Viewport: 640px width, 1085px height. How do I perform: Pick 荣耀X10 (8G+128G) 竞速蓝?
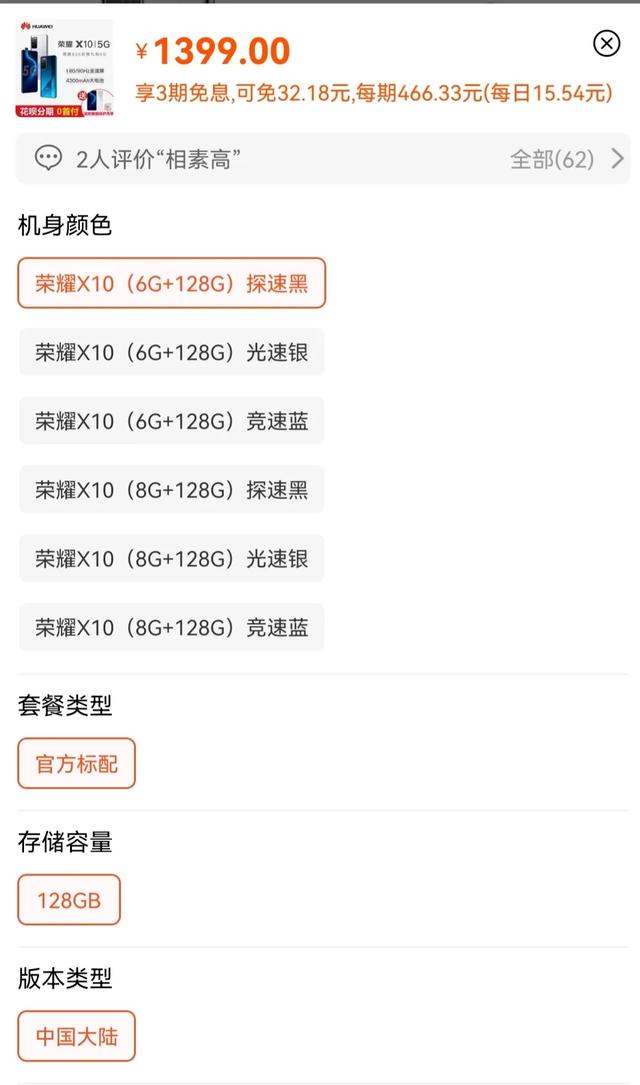(x=172, y=628)
